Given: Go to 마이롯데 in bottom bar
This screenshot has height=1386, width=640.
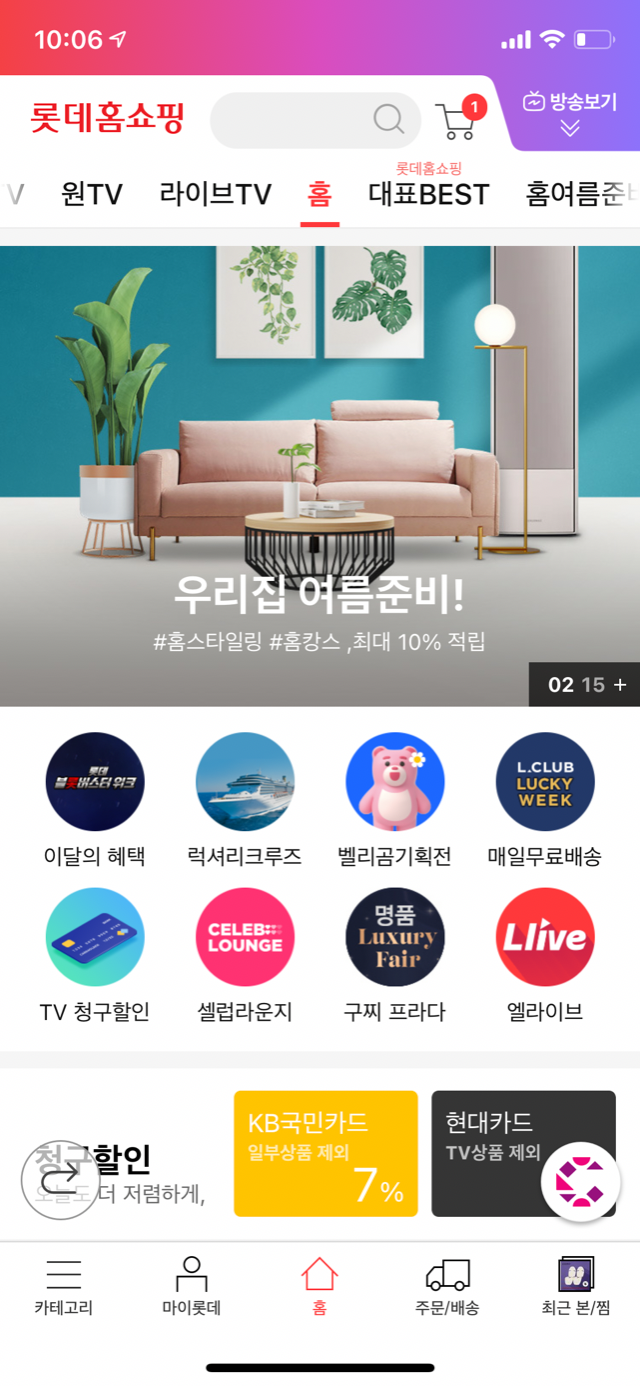Looking at the screenshot, I should coord(191,1286).
